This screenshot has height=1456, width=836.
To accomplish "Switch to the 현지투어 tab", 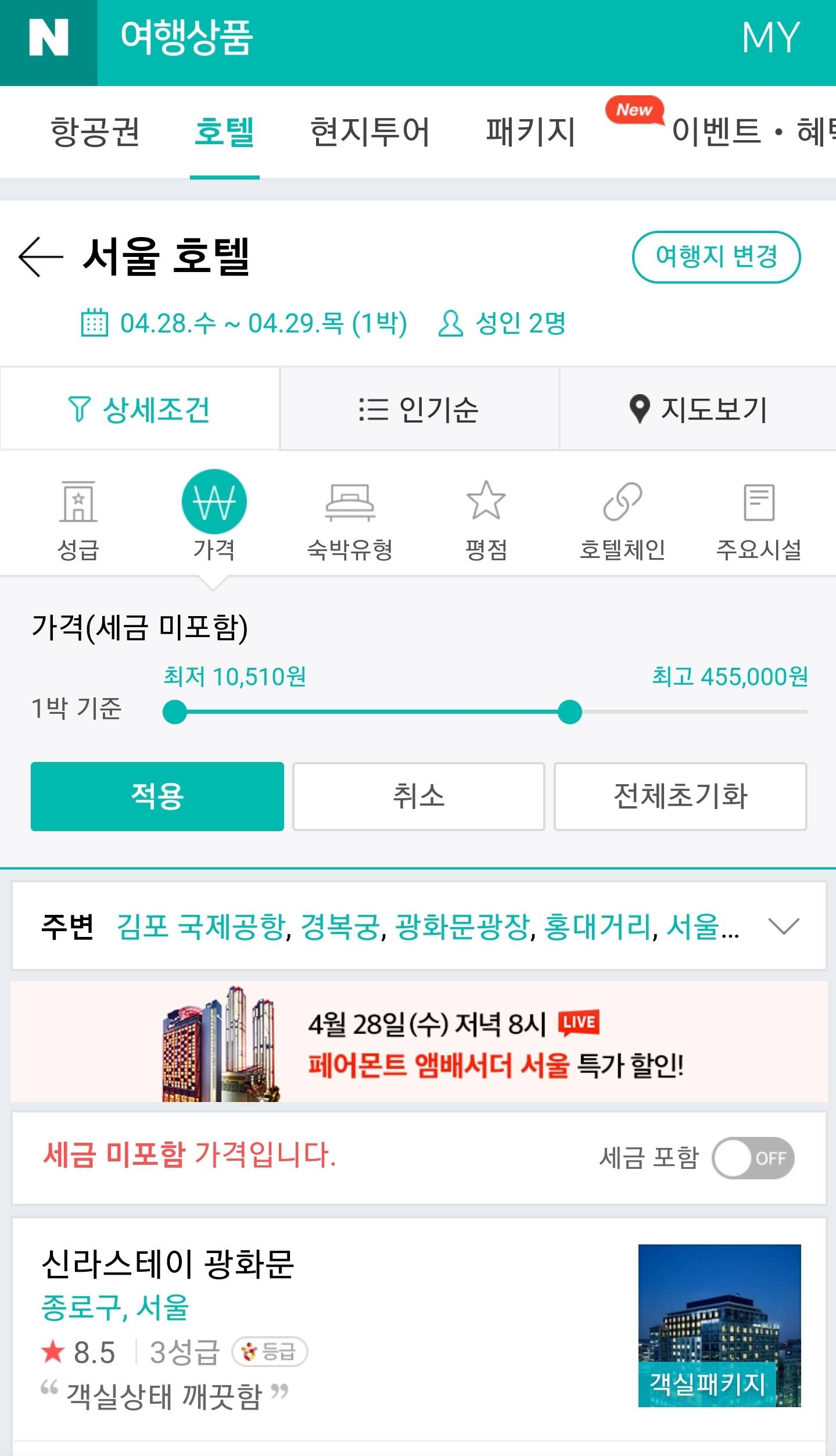I will tap(369, 132).
